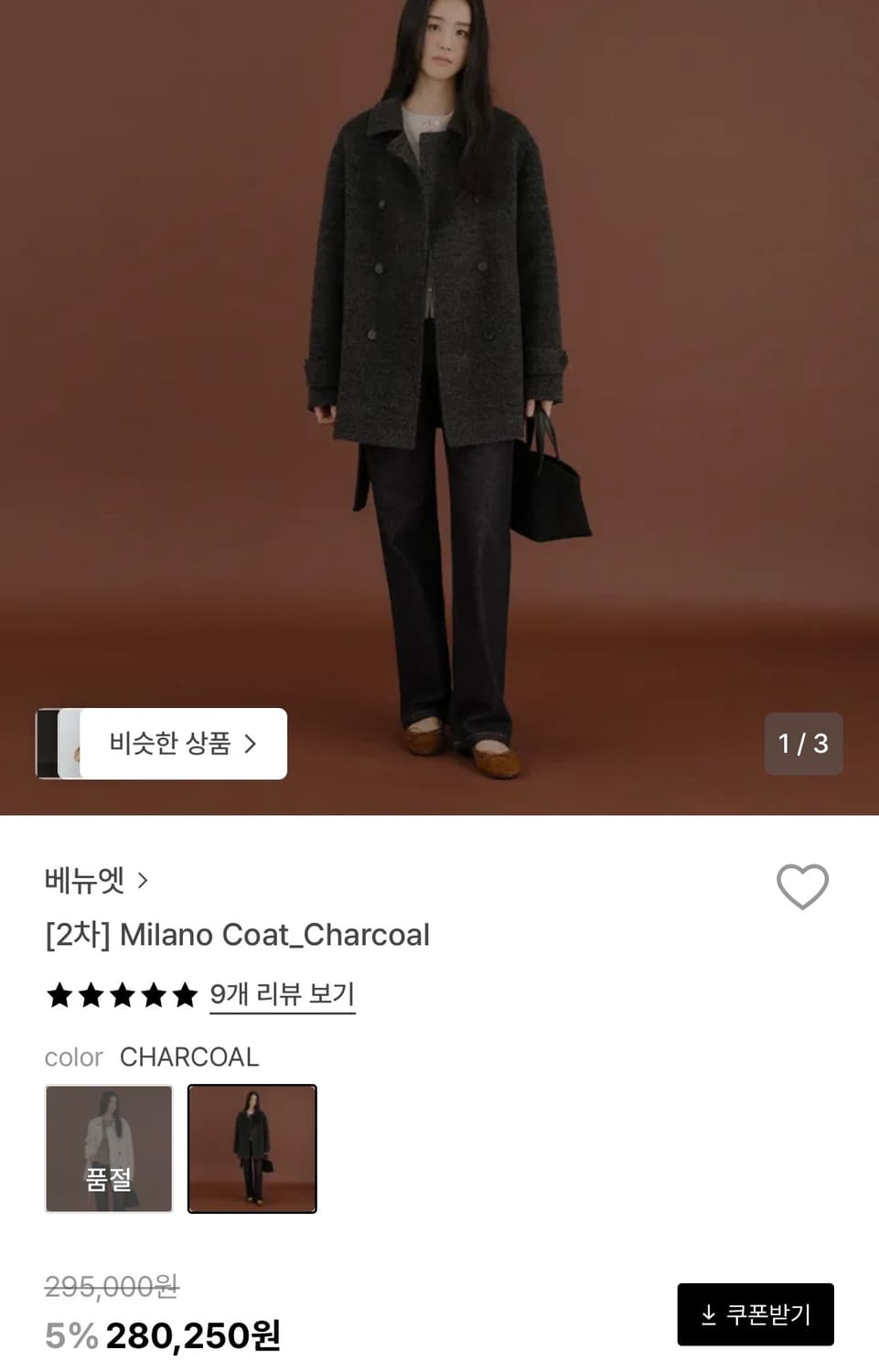Click the 1/3 image page indicator
Image resolution: width=879 pixels, height=1372 pixels.
pos(802,744)
